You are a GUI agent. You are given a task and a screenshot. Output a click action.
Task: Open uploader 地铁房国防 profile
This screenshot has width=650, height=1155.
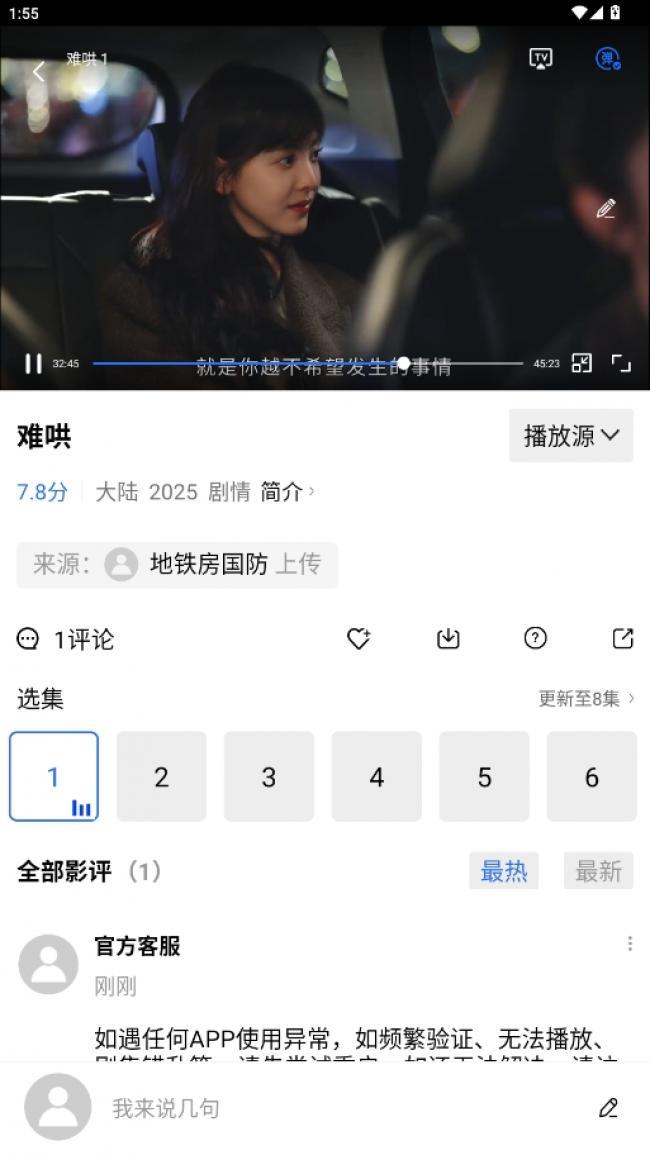208,565
